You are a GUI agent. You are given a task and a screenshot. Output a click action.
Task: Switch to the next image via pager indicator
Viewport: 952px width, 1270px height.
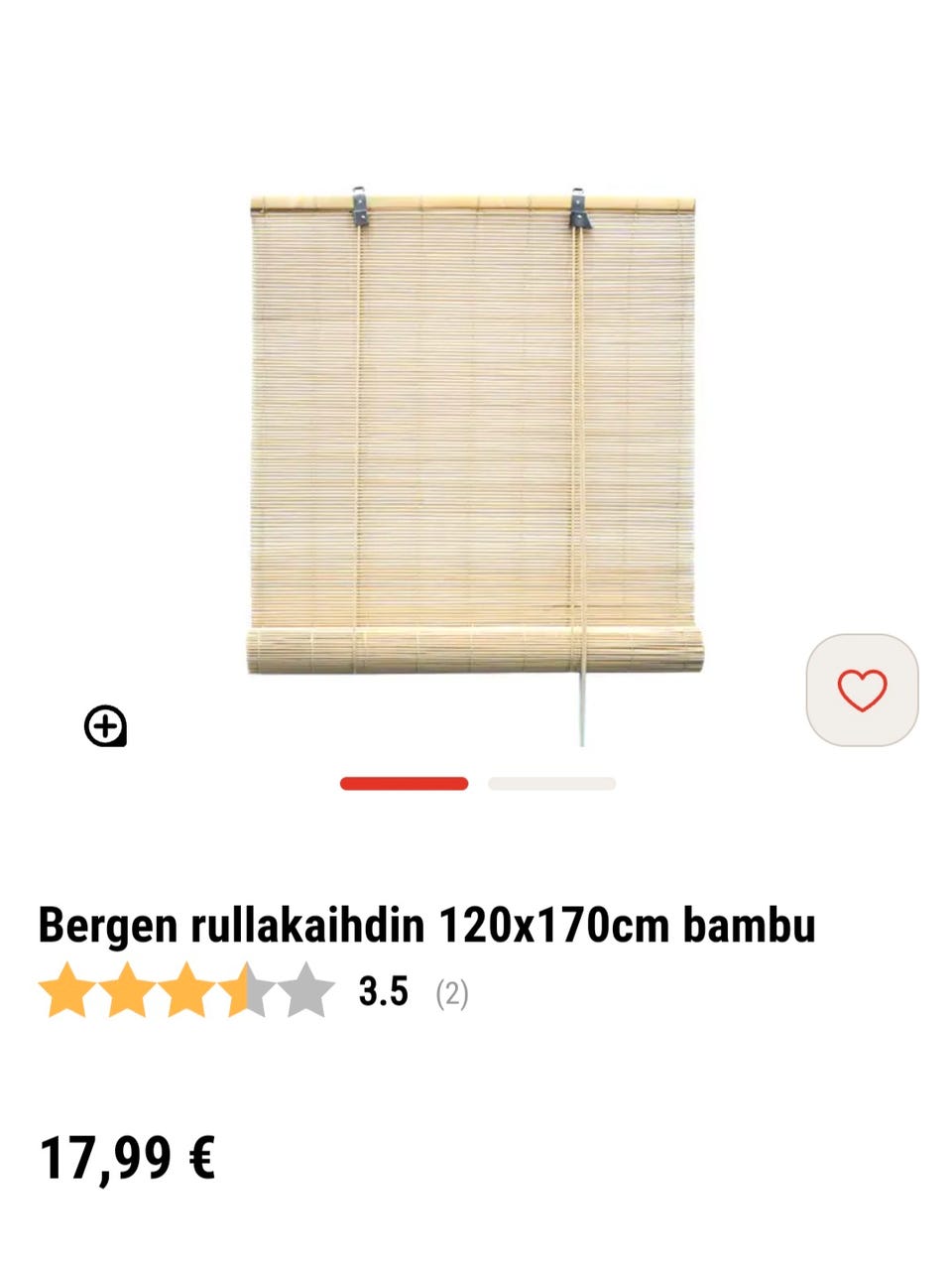[551, 784]
